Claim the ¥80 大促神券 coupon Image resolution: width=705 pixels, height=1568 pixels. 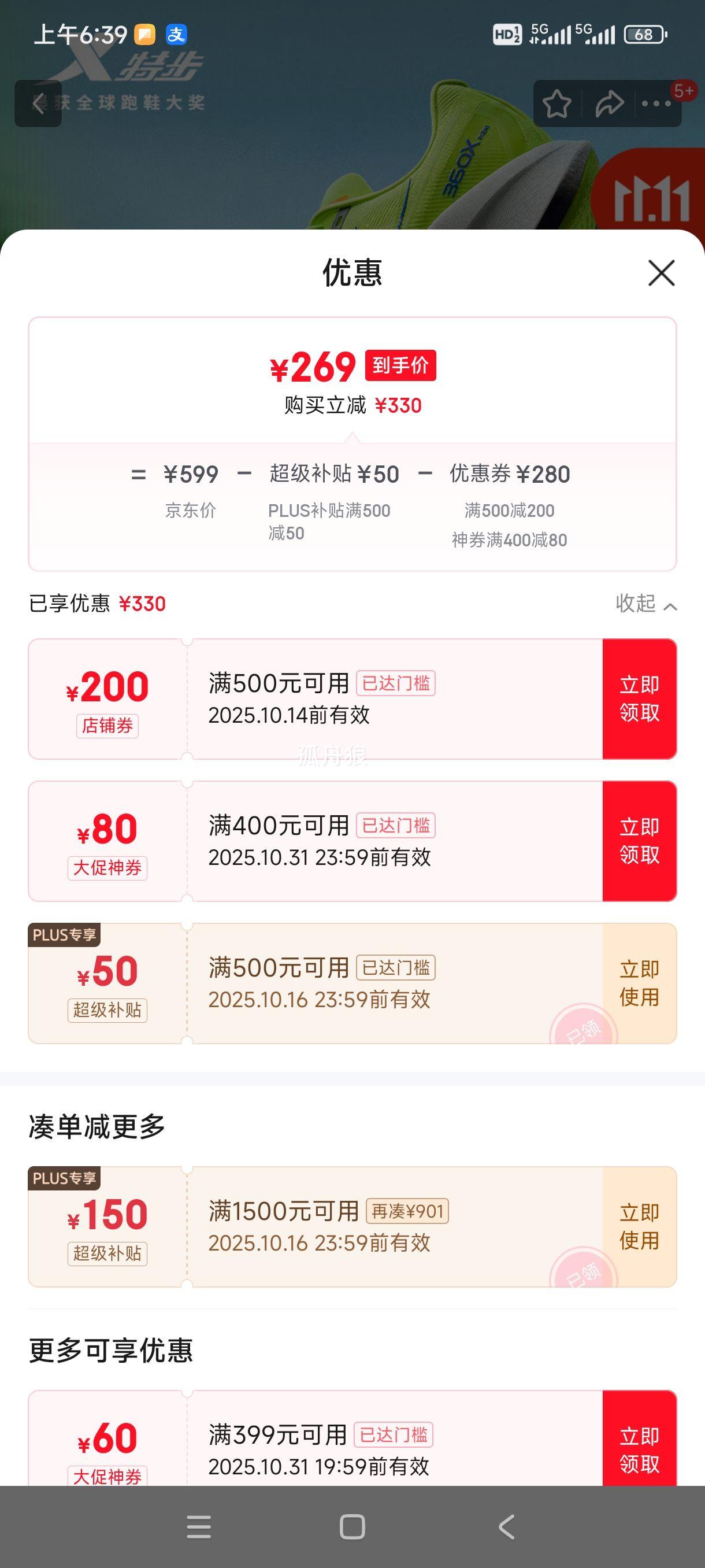(639, 841)
